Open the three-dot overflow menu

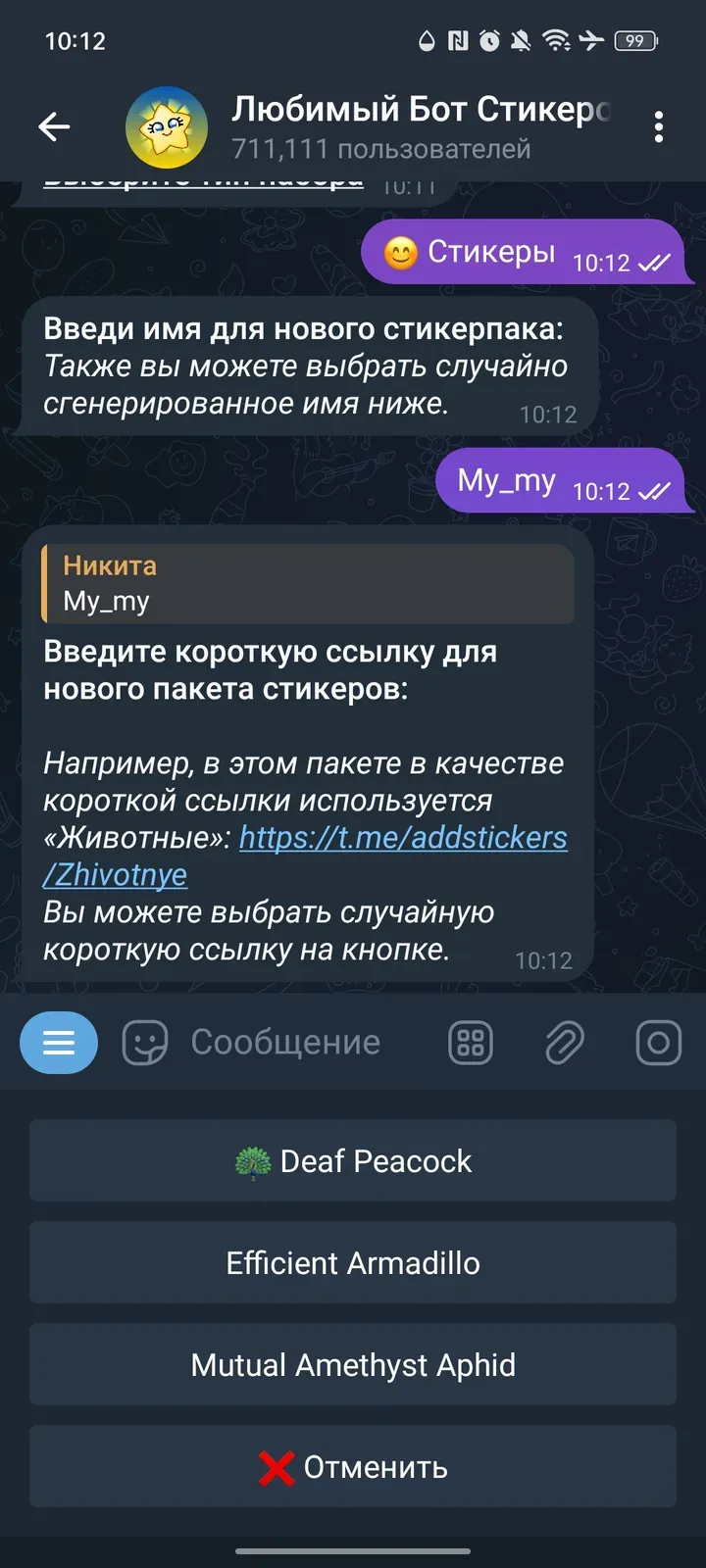click(x=658, y=126)
